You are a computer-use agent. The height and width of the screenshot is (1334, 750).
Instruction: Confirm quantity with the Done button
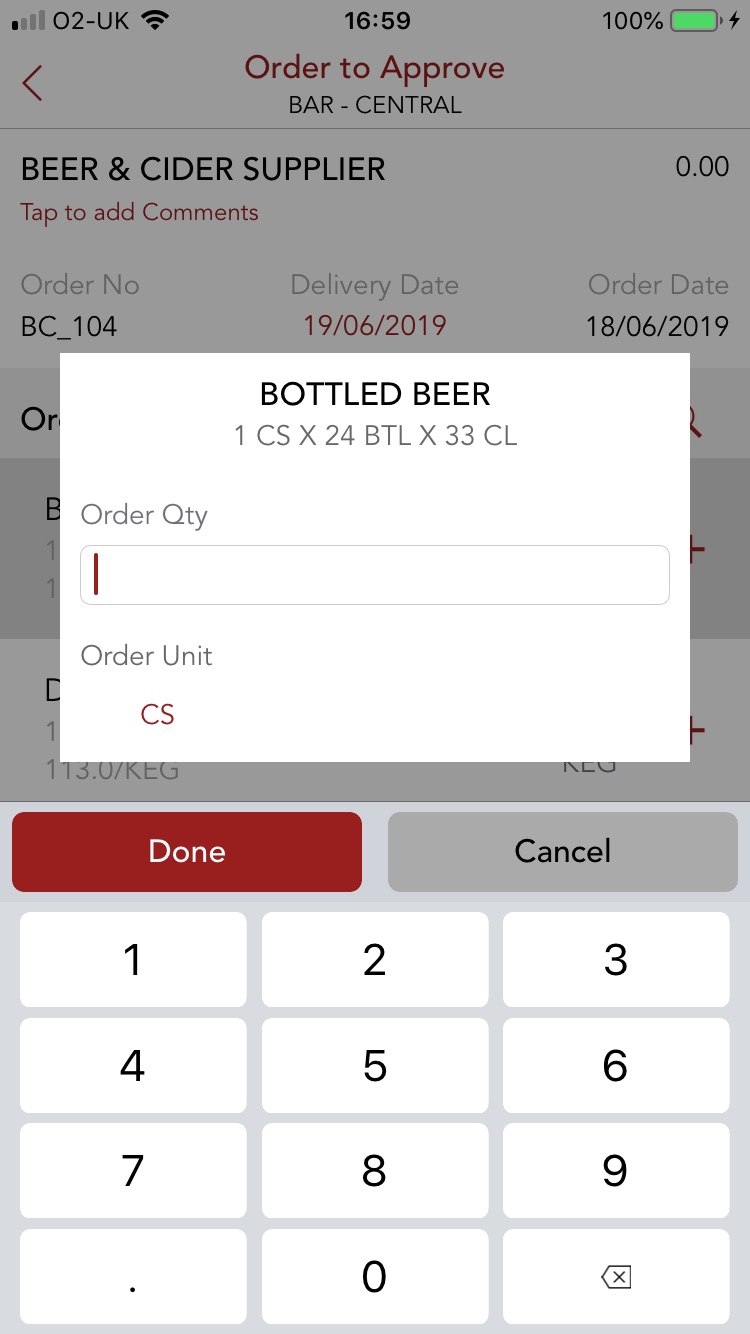coord(186,851)
